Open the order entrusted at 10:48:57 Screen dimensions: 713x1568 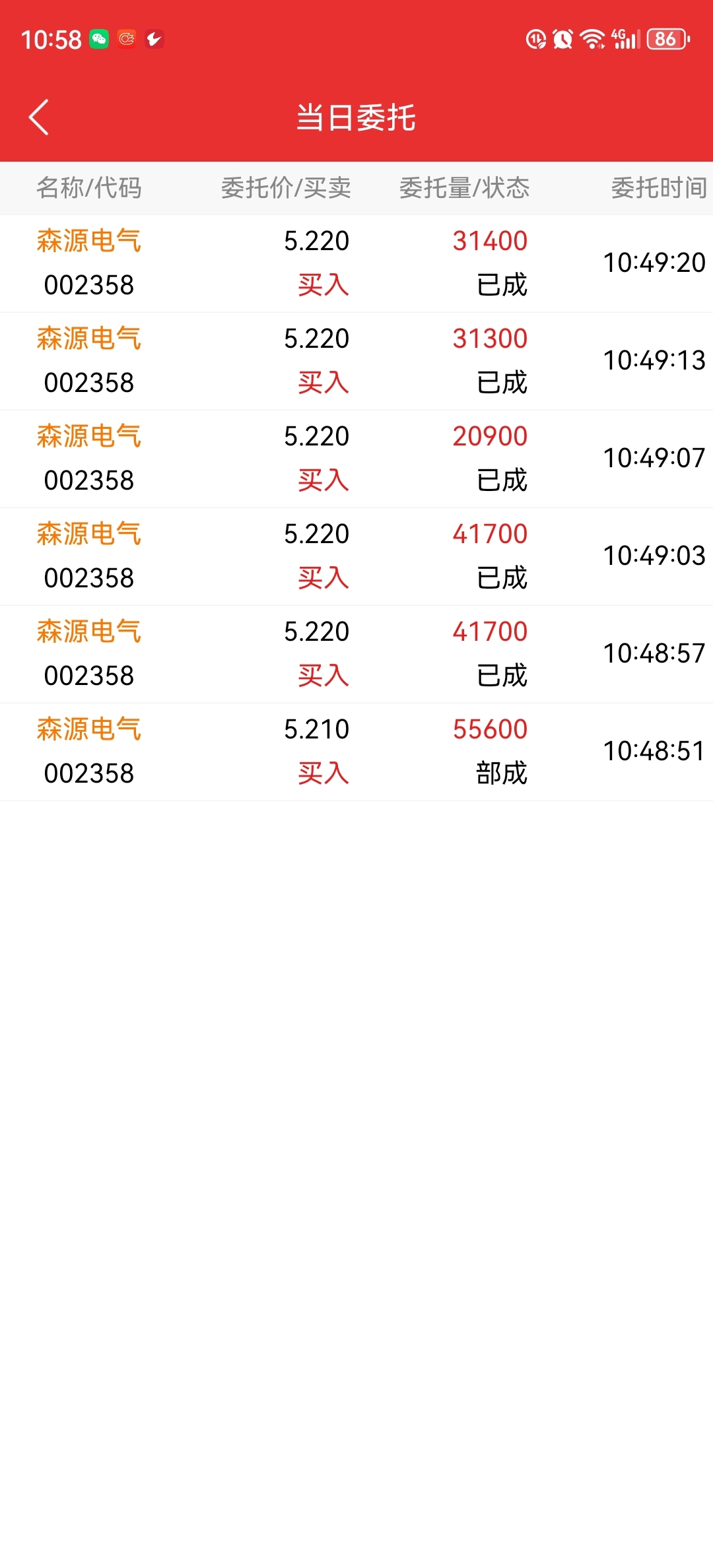tap(356, 654)
